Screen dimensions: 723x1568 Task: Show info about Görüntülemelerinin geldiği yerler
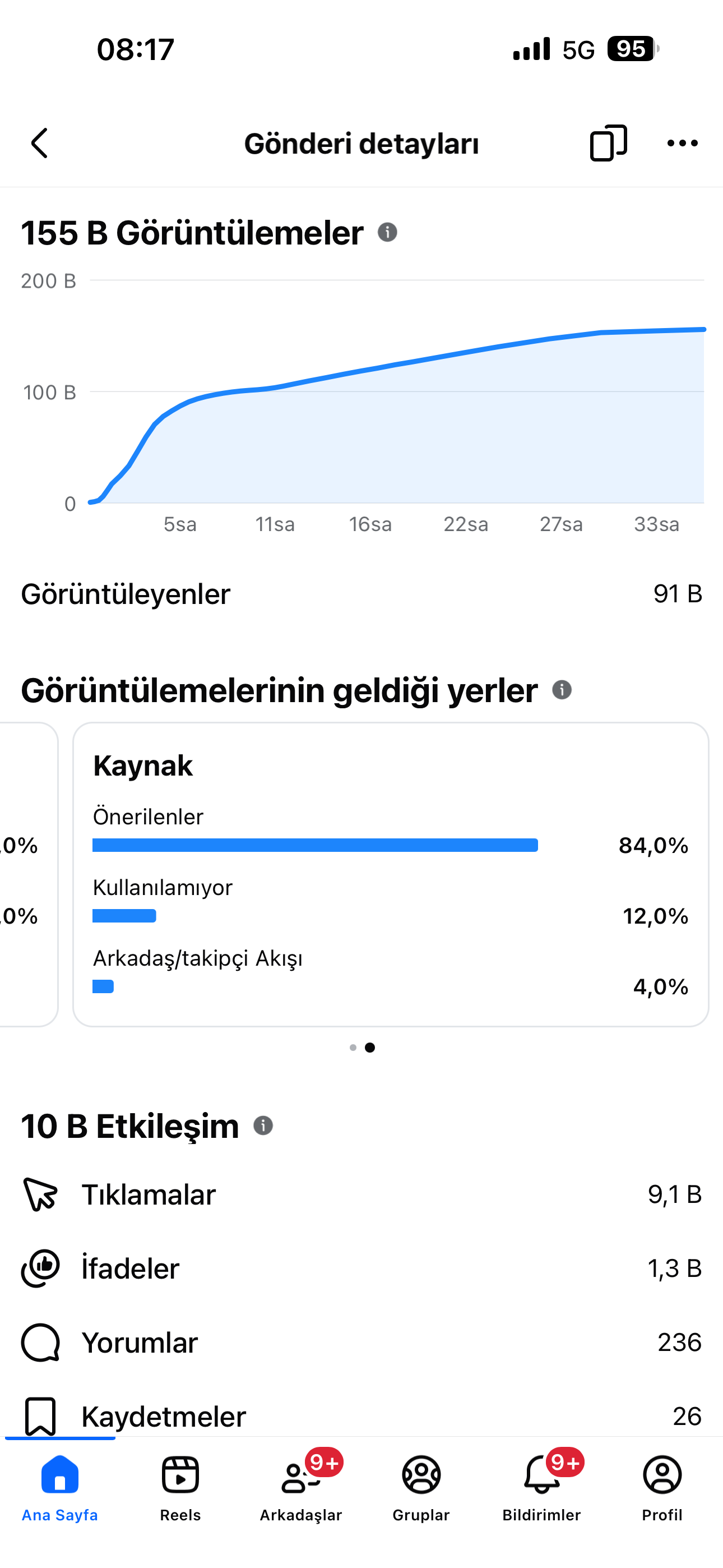(x=562, y=690)
